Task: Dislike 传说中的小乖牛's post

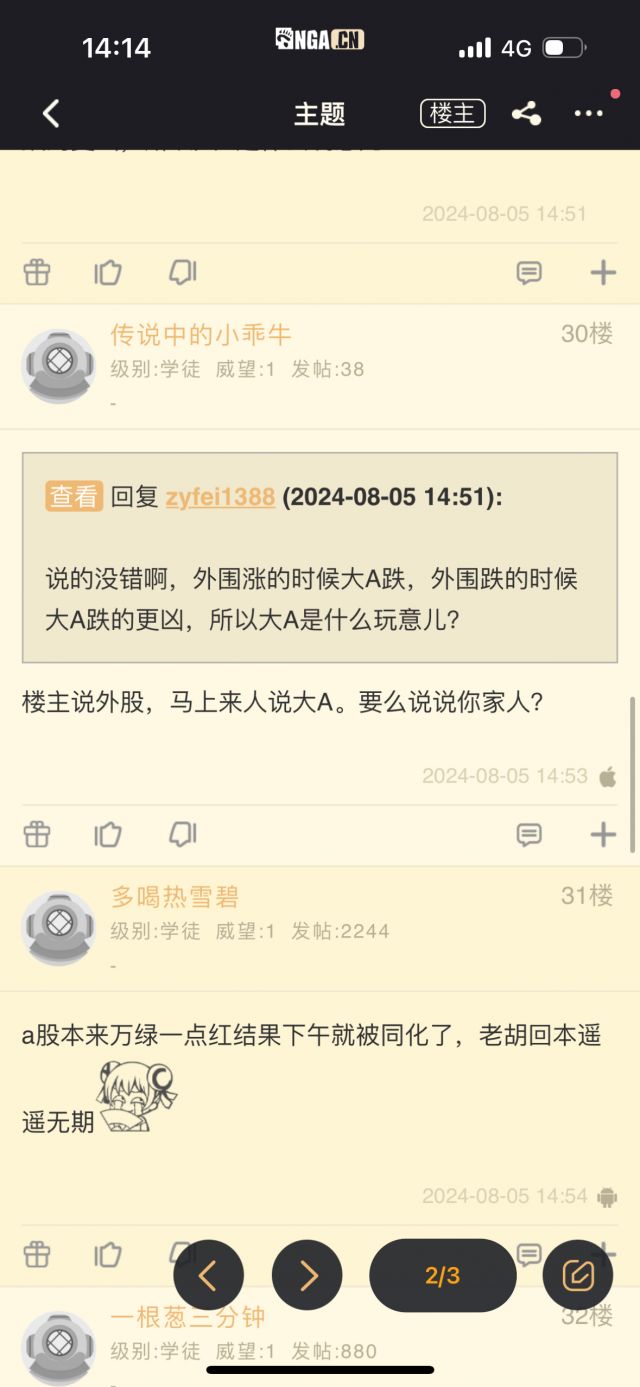Action: pyautogui.click(x=182, y=834)
